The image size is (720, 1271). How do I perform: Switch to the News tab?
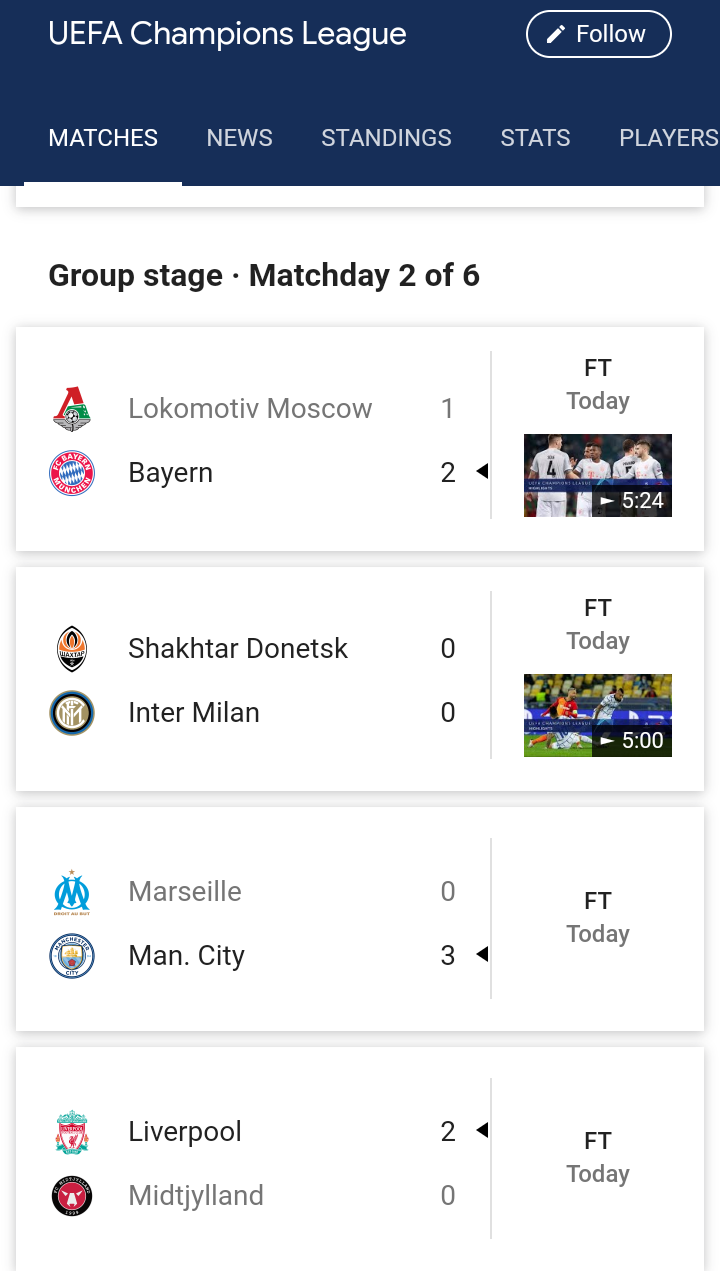240,138
